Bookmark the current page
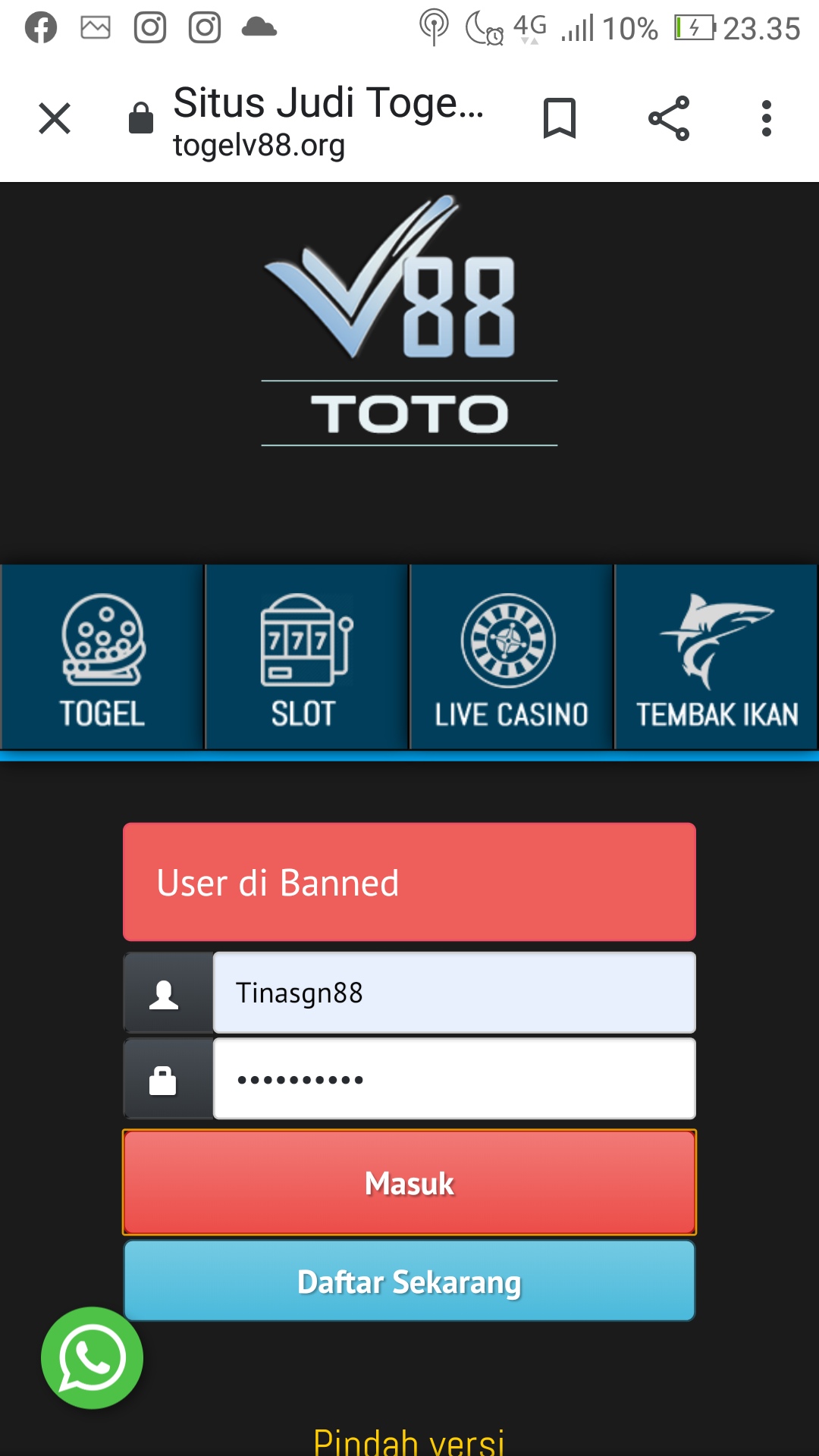Image resolution: width=819 pixels, height=1456 pixels. click(x=559, y=118)
